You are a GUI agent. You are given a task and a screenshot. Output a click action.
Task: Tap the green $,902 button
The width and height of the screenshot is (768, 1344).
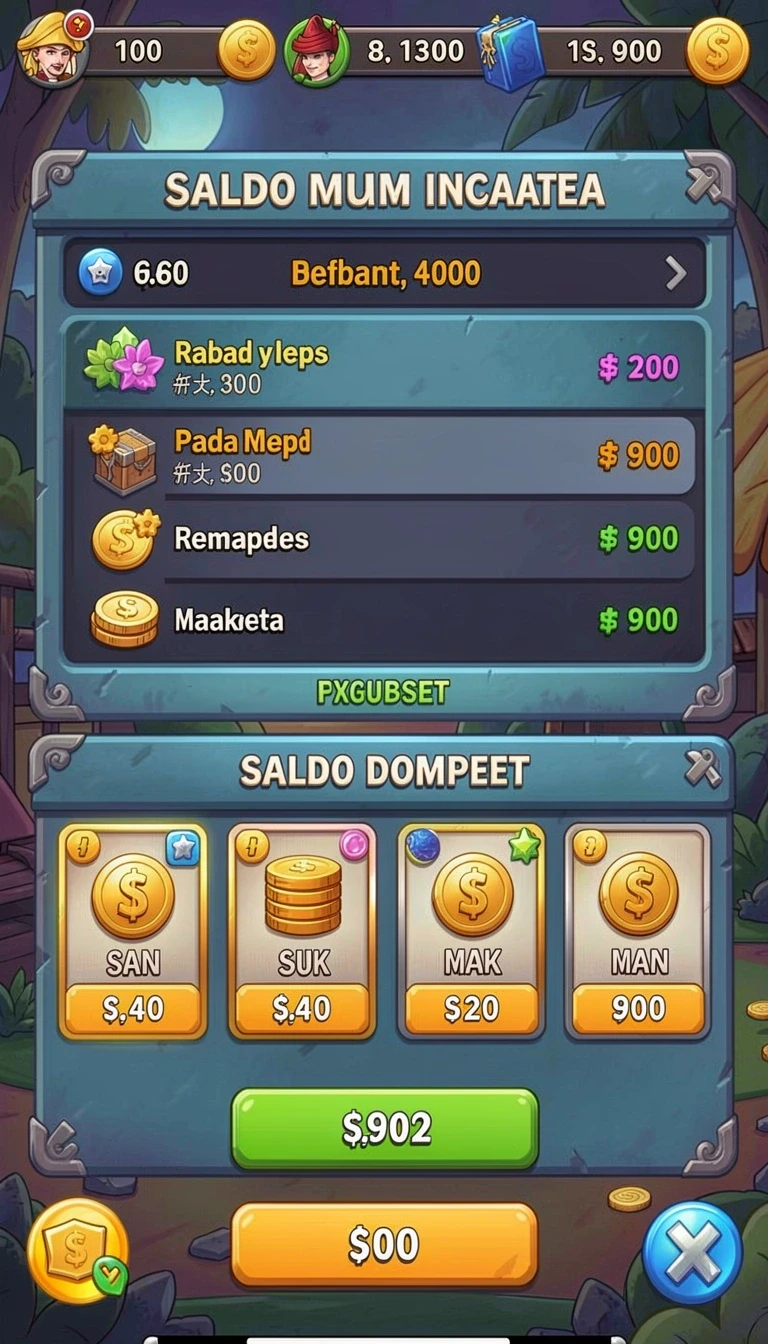pyautogui.click(x=385, y=1128)
